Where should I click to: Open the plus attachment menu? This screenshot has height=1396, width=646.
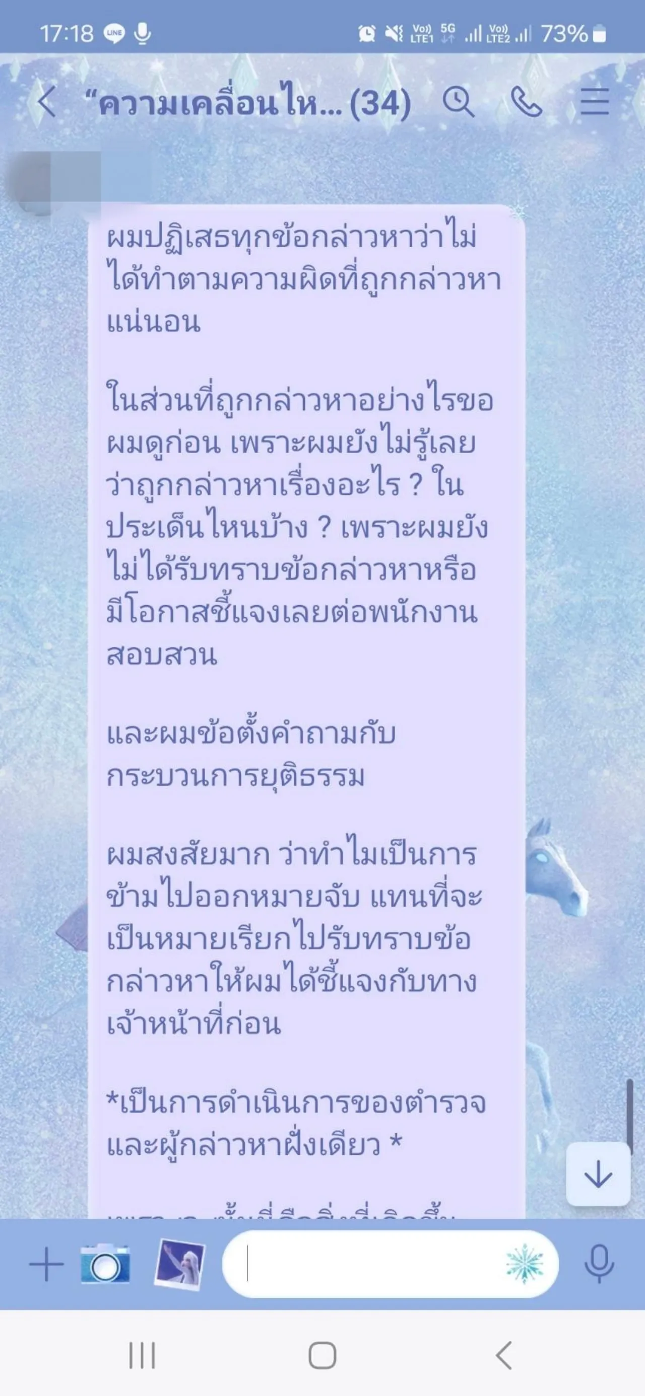(x=46, y=1265)
